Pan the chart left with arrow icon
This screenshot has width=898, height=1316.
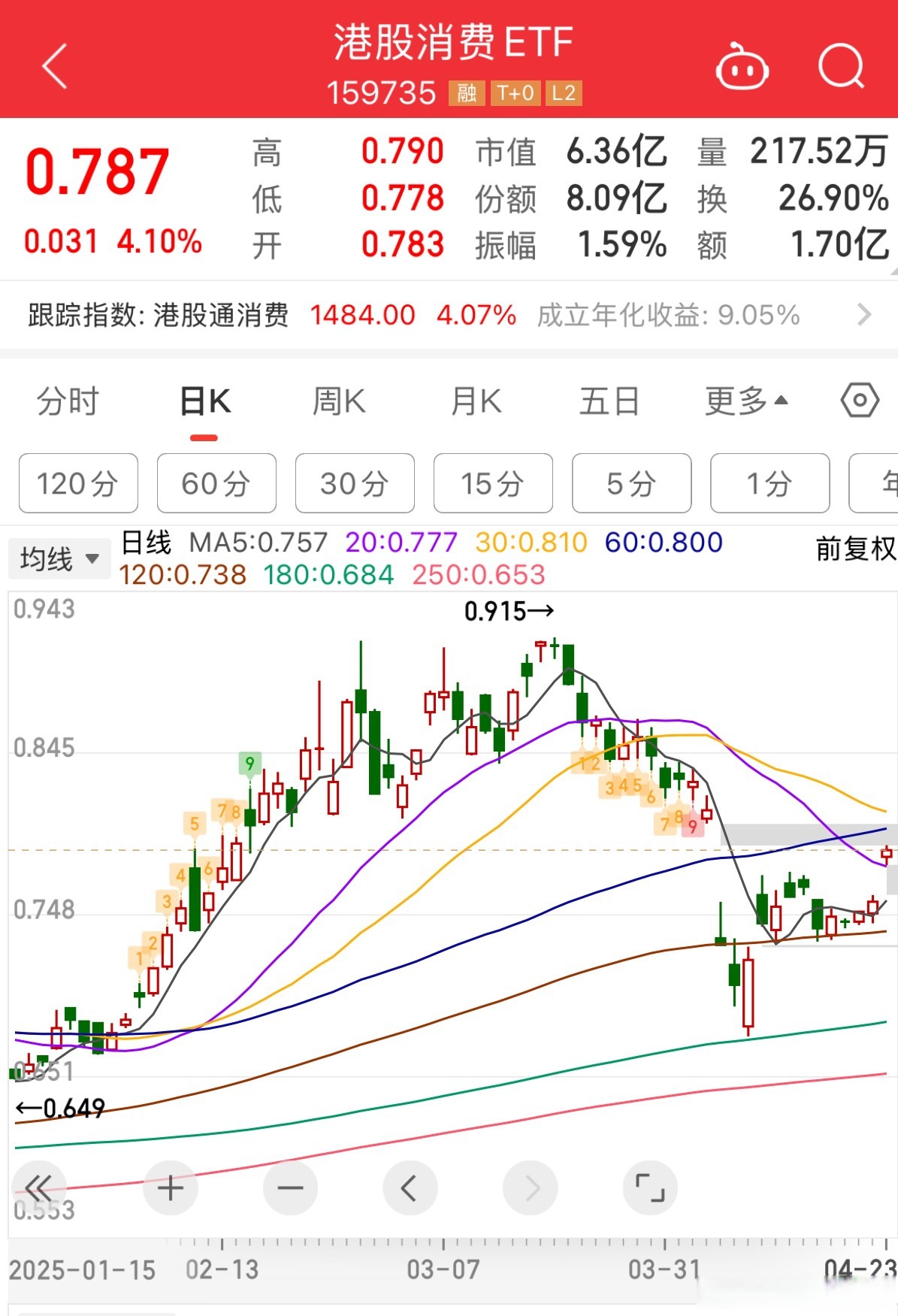point(410,1187)
